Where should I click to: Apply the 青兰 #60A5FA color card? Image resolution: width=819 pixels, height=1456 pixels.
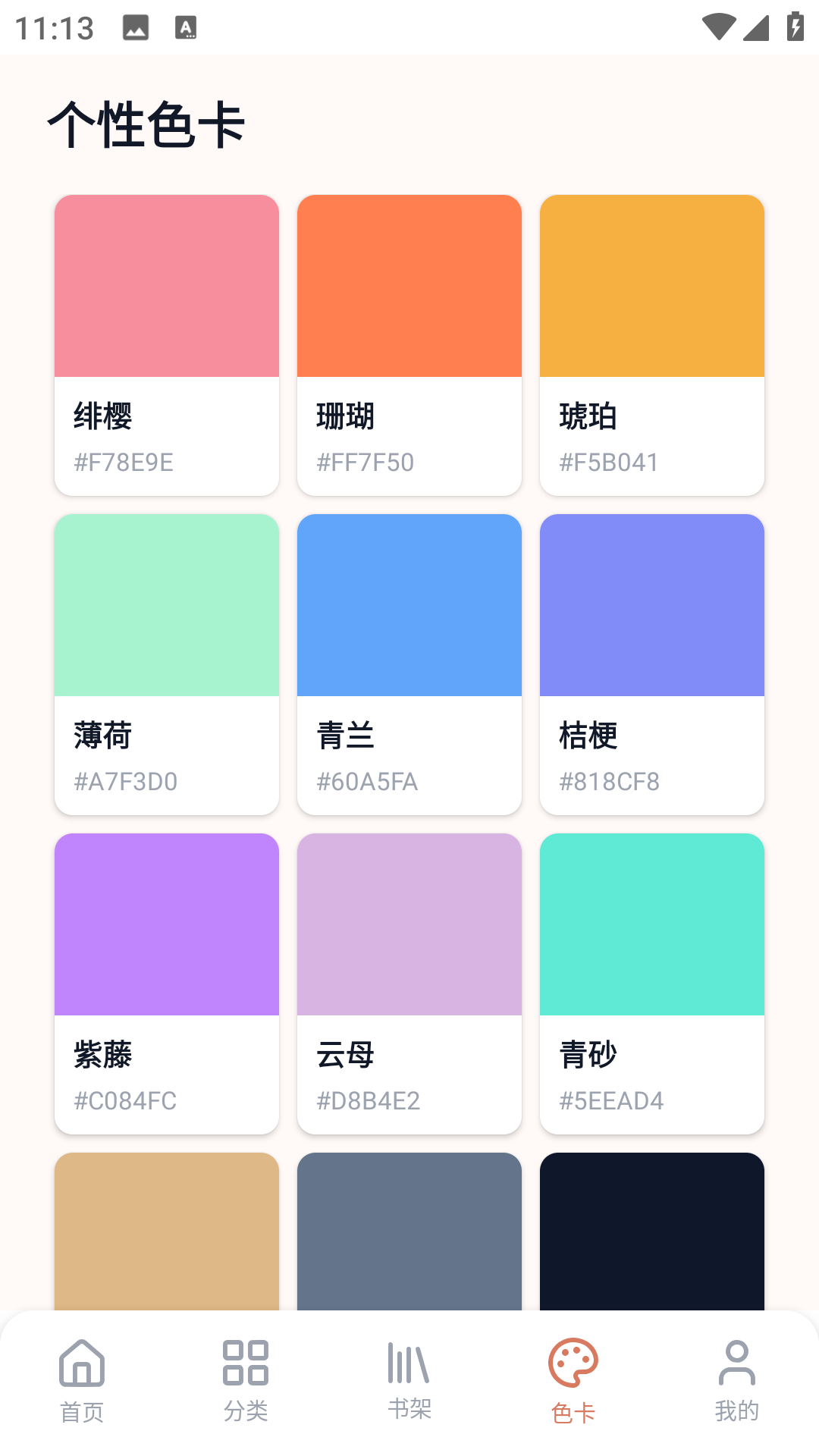click(409, 664)
